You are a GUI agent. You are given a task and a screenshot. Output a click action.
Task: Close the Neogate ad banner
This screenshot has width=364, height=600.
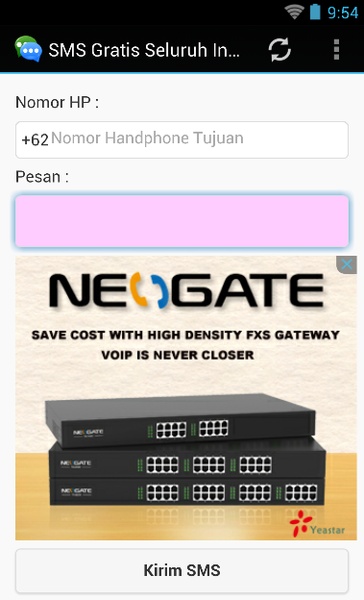346,264
